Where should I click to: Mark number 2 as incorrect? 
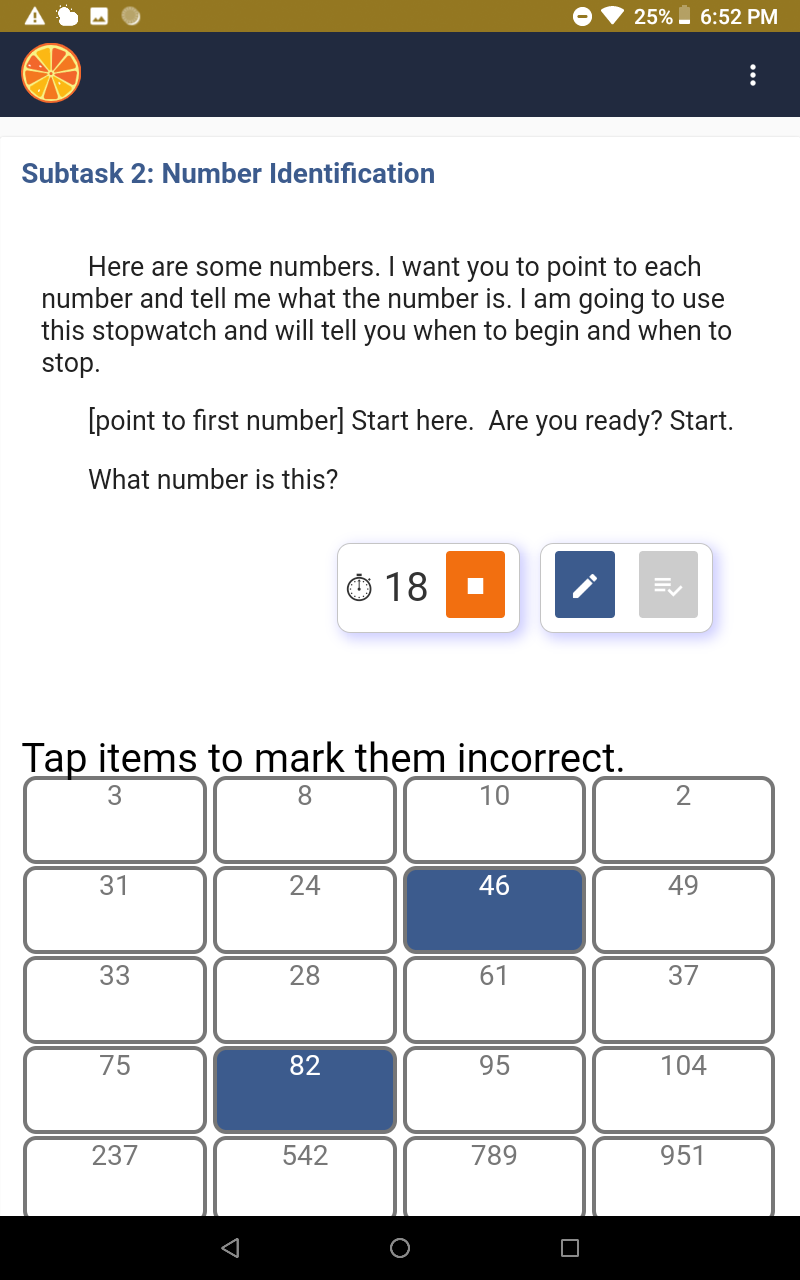(x=684, y=820)
